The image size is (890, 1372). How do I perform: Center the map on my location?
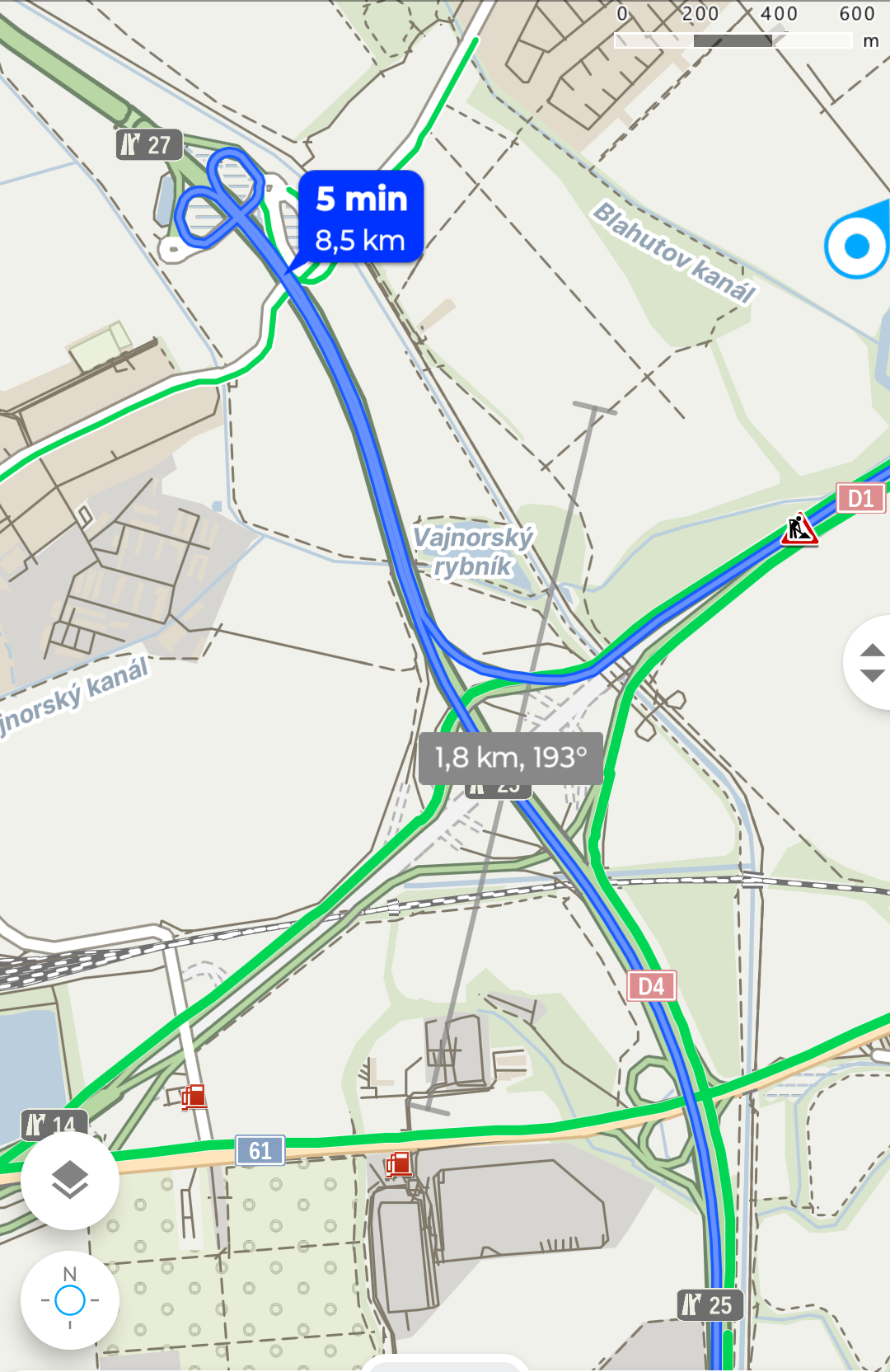pyautogui.click(x=70, y=1300)
